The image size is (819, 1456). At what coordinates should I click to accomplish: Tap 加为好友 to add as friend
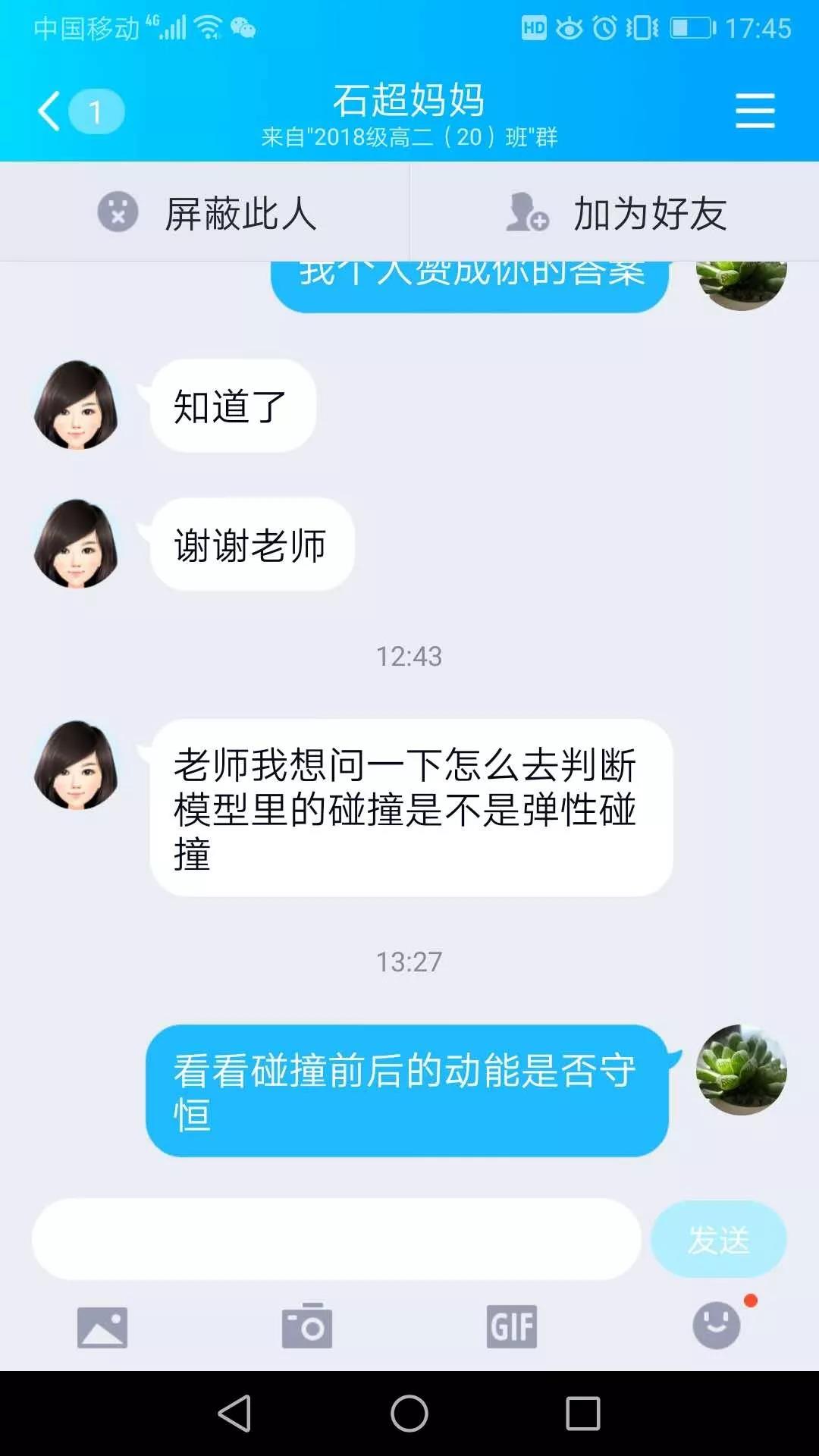pyautogui.click(x=616, y=213)
